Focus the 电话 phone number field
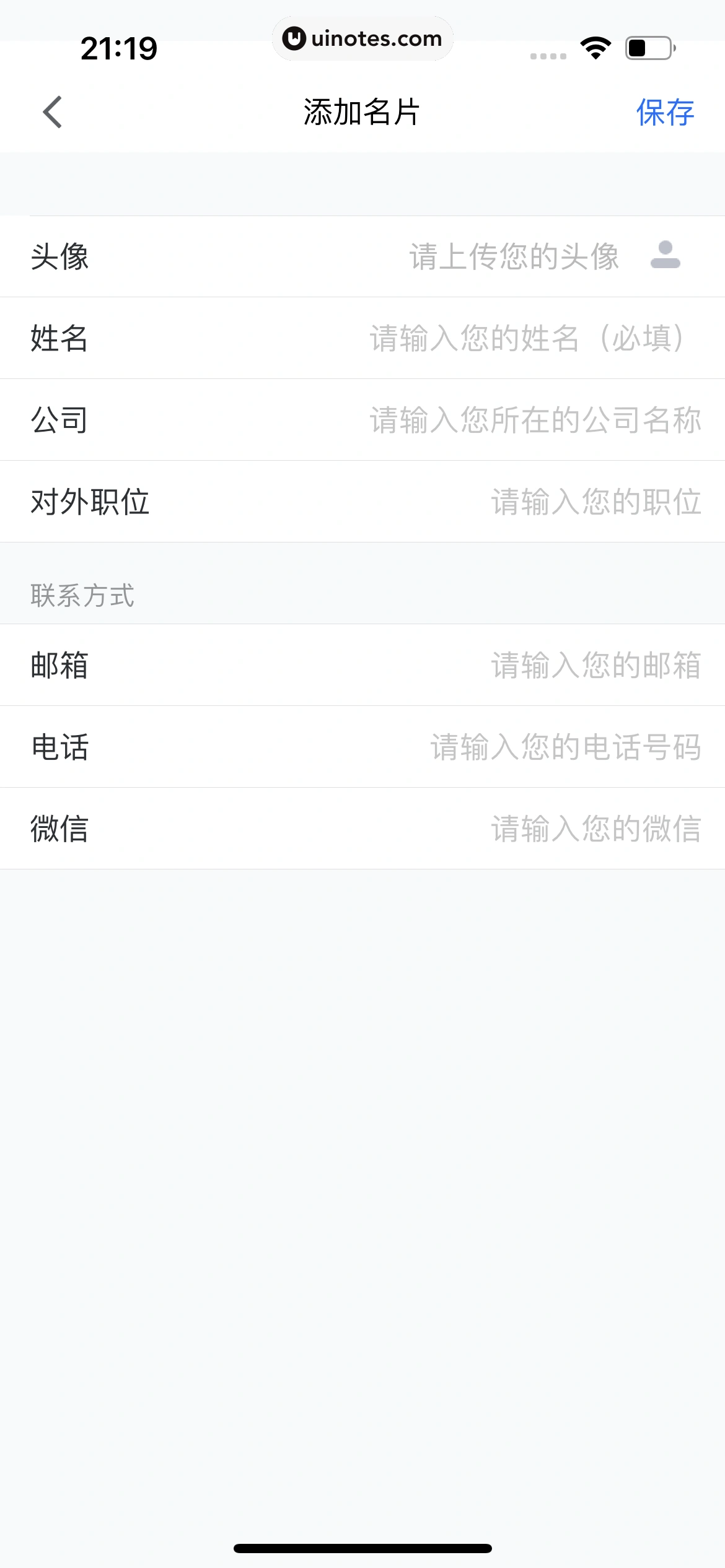 coord(565,747)
